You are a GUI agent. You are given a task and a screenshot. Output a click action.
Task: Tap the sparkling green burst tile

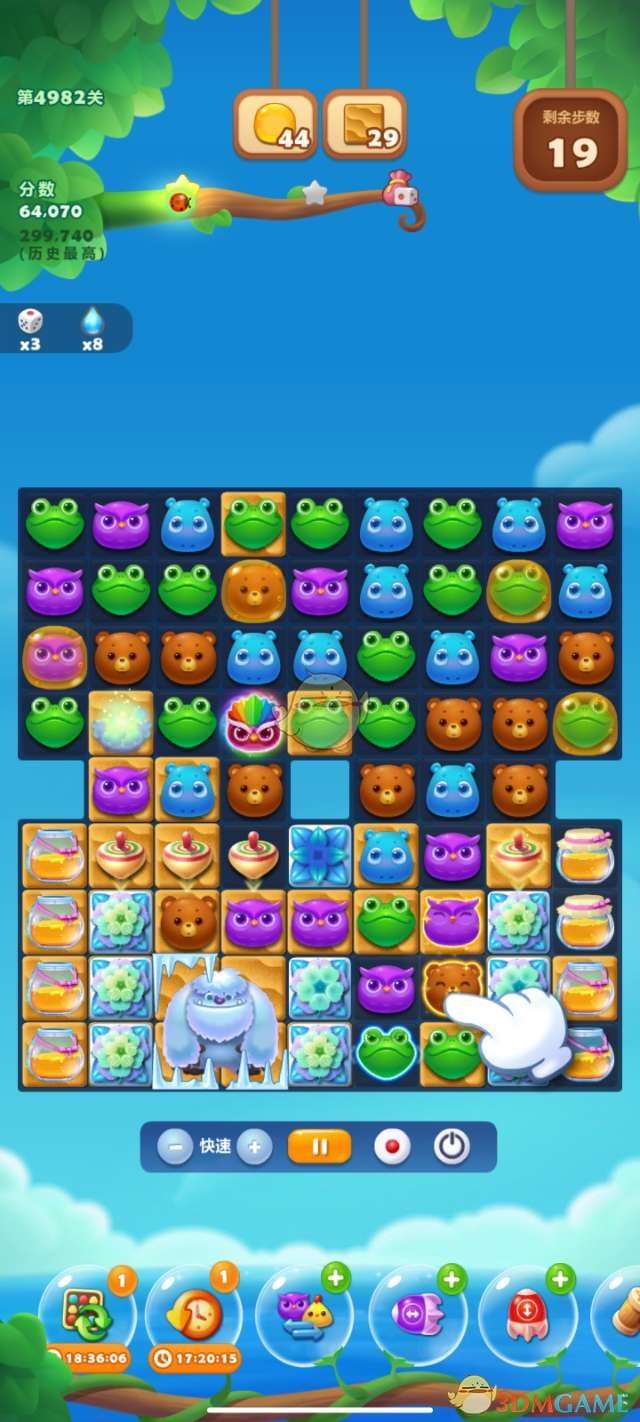(121, 722)
